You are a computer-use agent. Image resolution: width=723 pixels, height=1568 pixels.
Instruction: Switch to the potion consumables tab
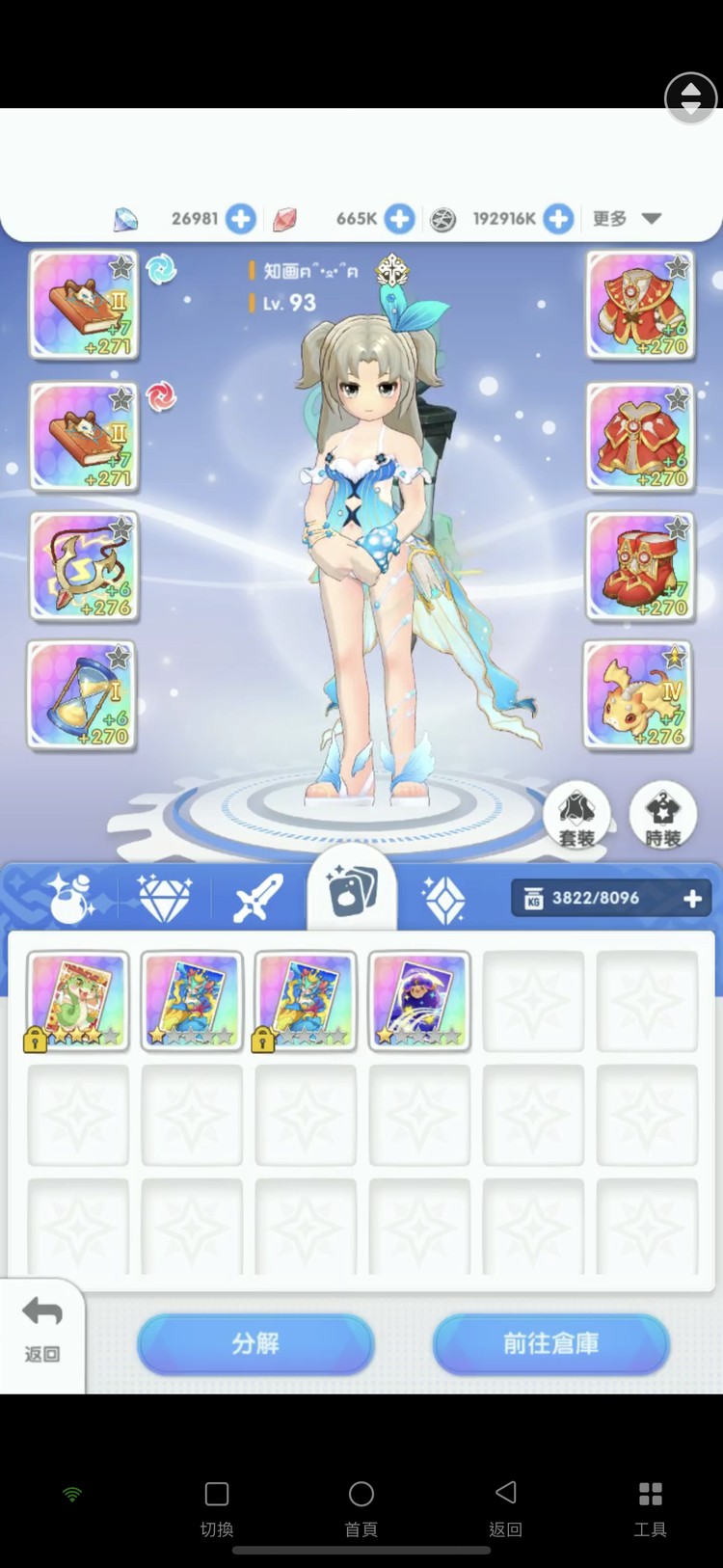(72, 897)
